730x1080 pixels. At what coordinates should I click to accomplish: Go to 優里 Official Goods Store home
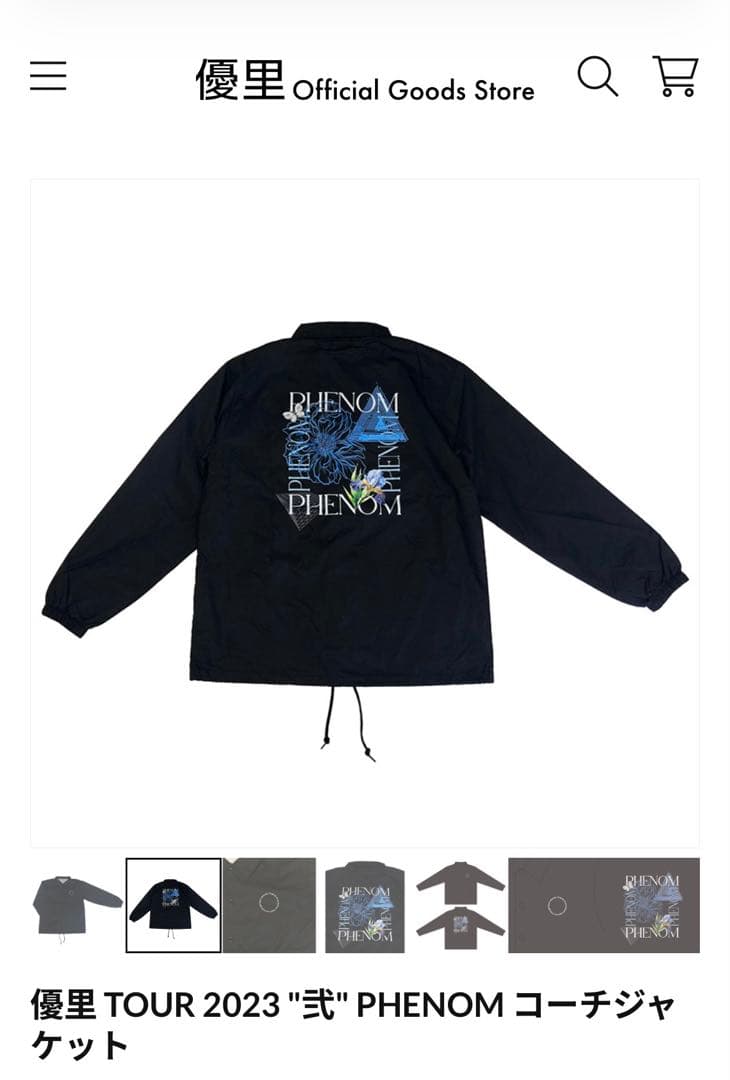tap(365, 80)
